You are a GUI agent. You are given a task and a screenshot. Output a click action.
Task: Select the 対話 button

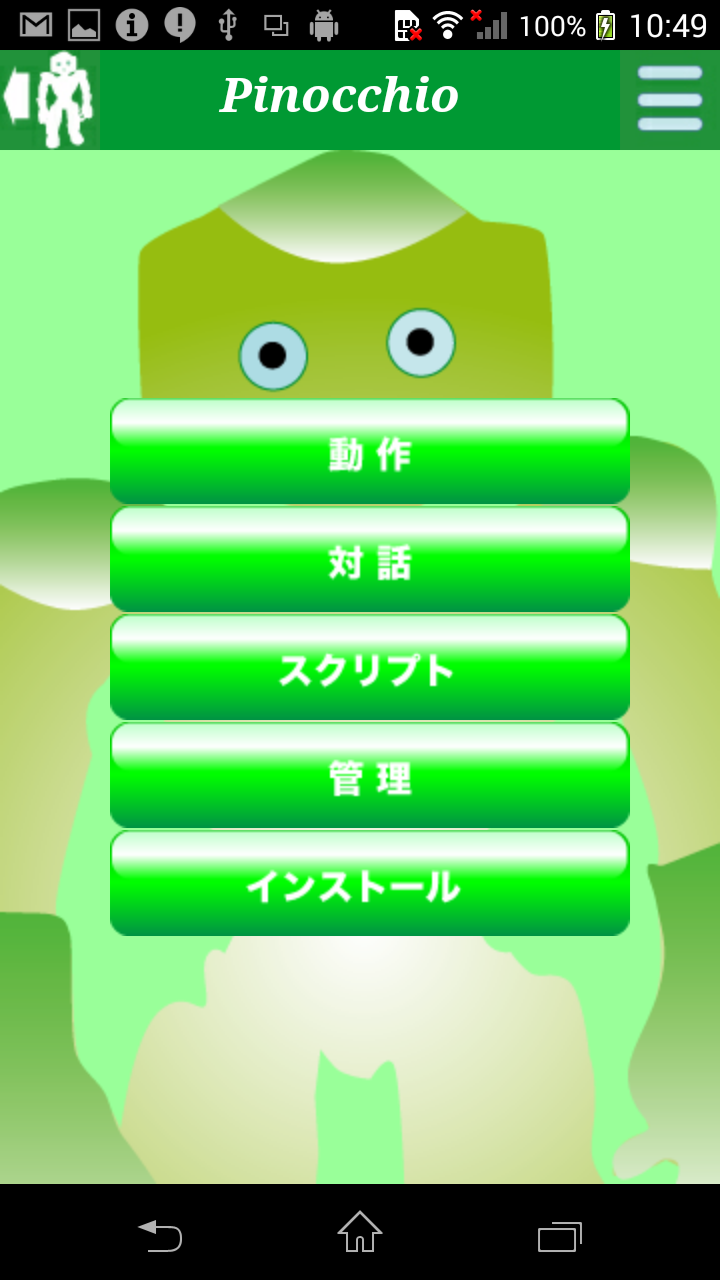click(x=370, y=559)
